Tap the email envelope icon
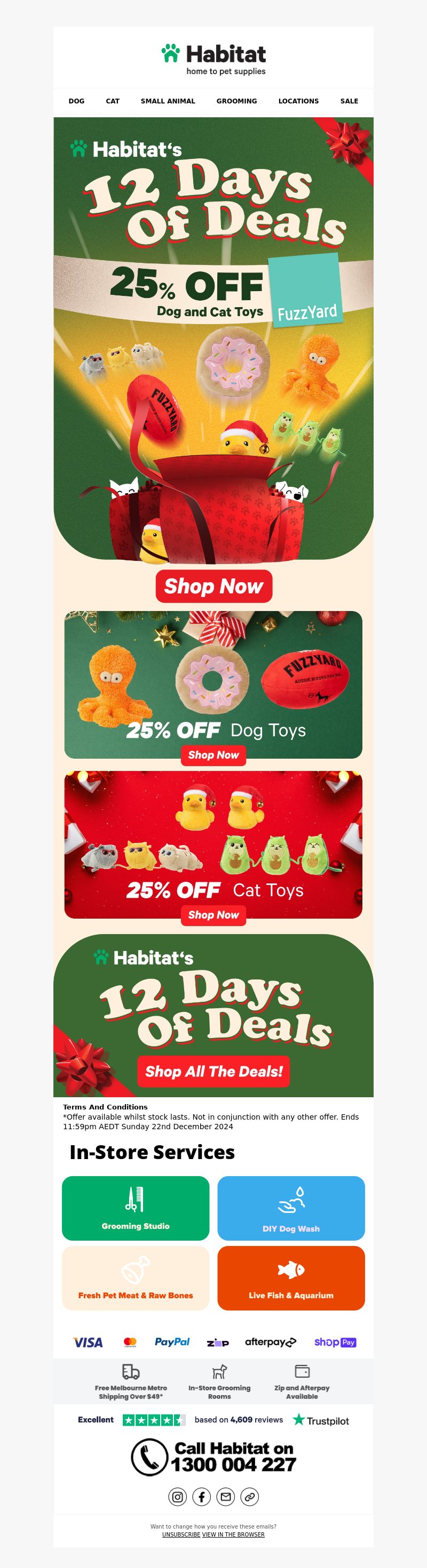 (225, 1497)
